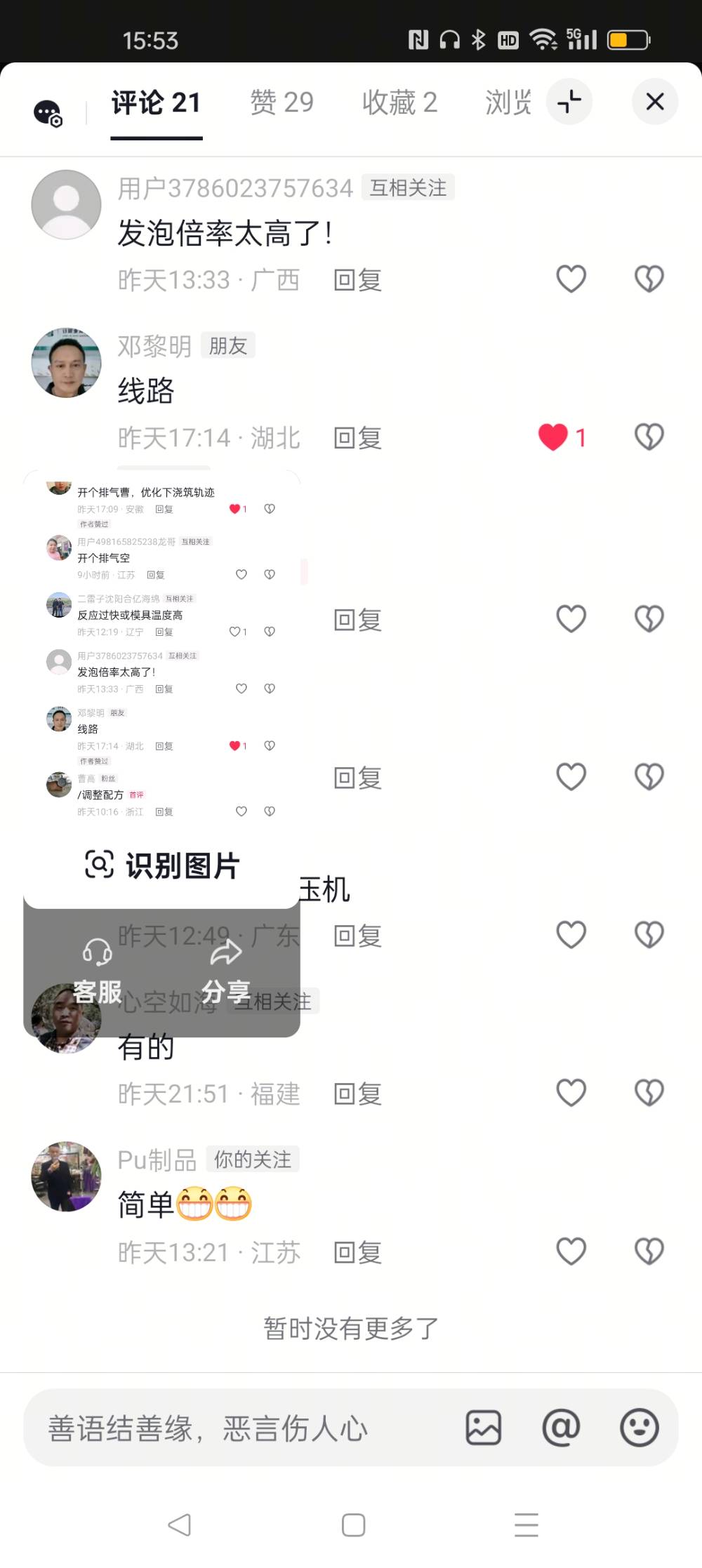702x1568 pixels.
Task: Switch to the 赞 29 tab
Action: [282, 102]
